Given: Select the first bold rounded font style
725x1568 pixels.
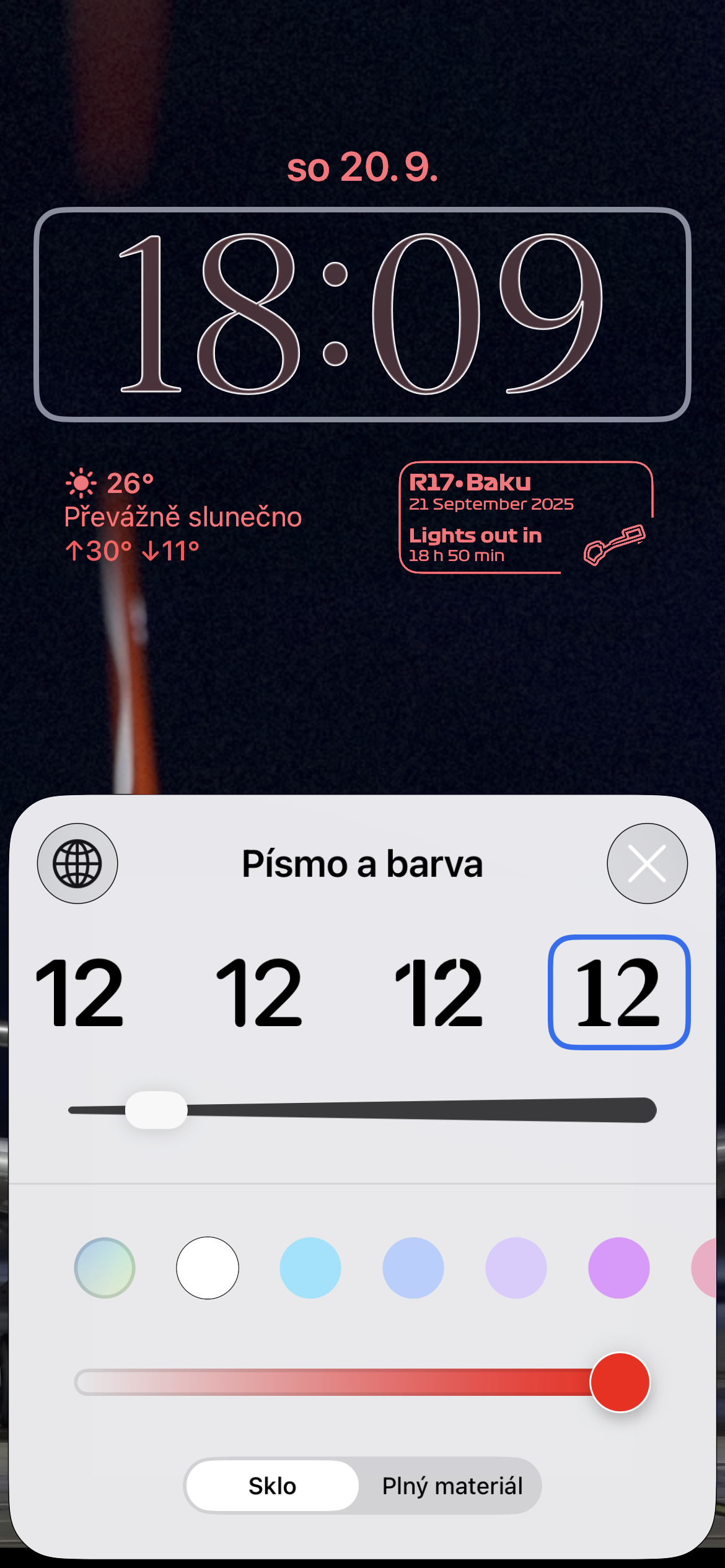Looking at the screenshot, I should click(79, 992).
